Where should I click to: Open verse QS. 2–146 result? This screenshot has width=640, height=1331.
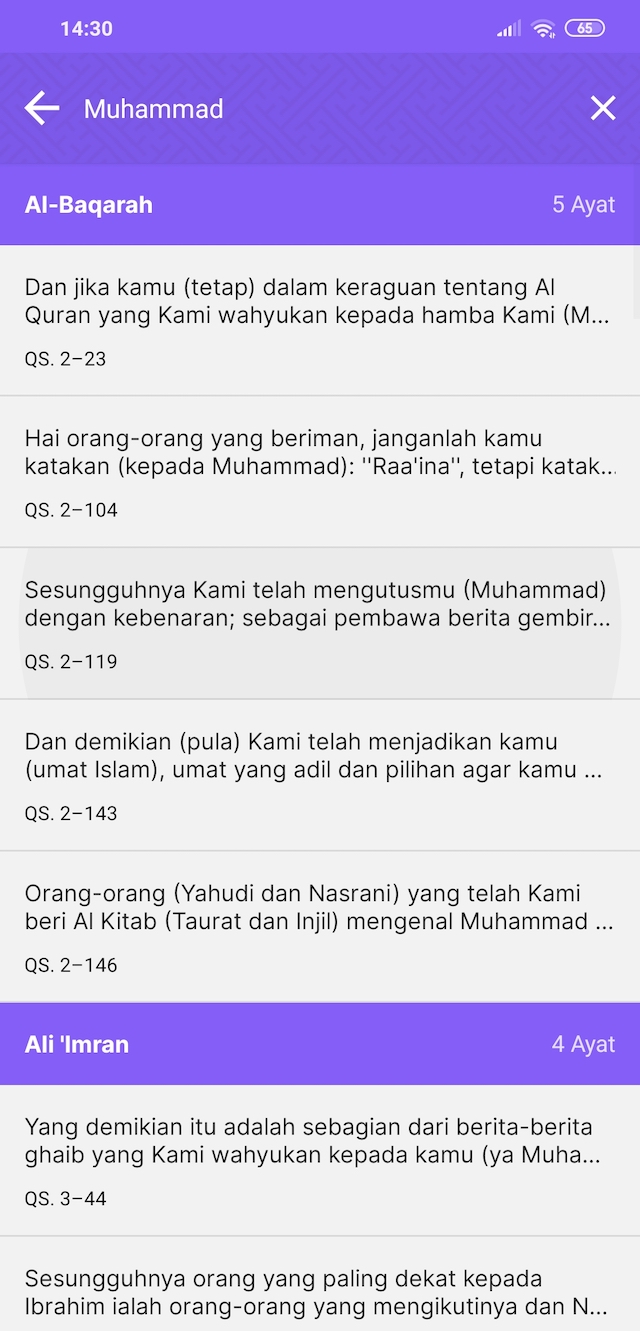[318, 927]
